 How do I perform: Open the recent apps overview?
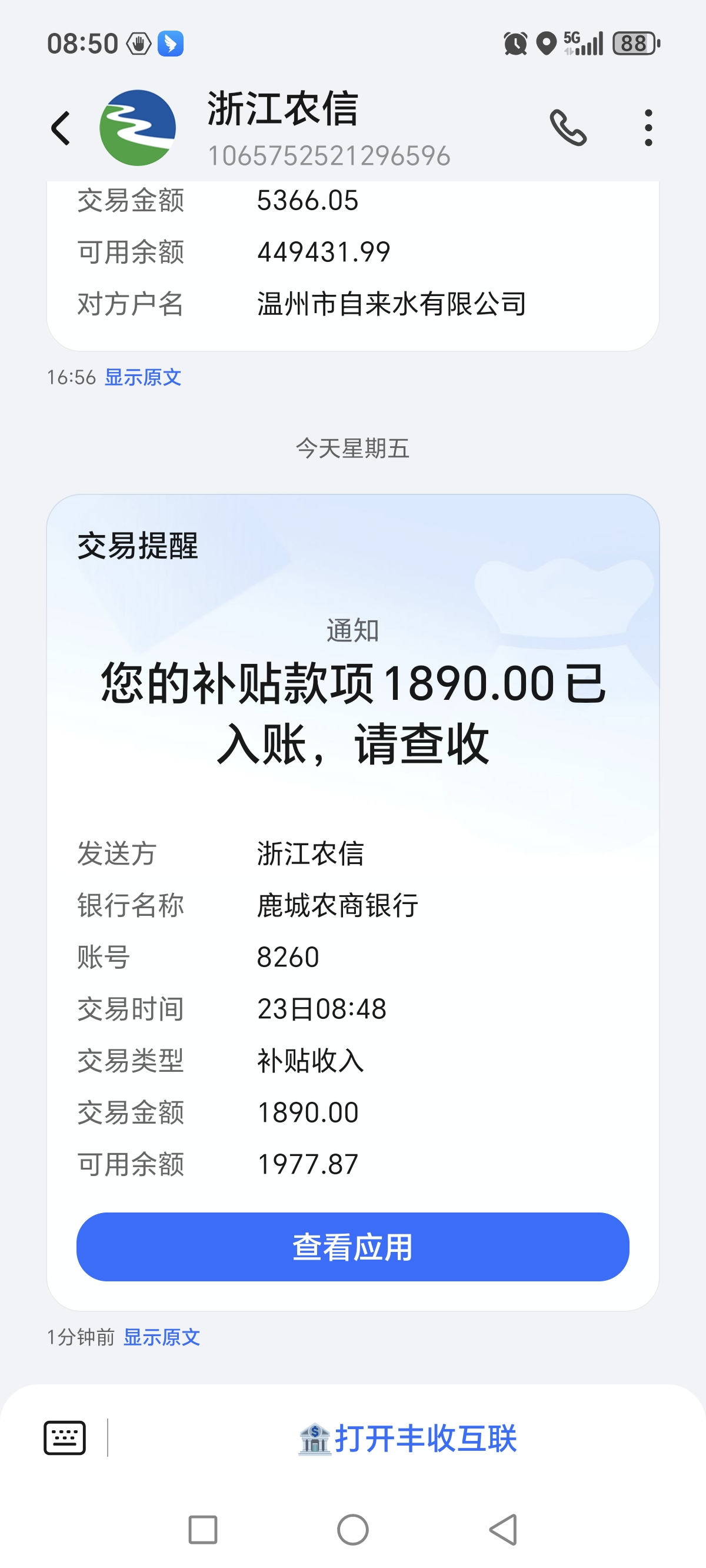coord(202,1529)
